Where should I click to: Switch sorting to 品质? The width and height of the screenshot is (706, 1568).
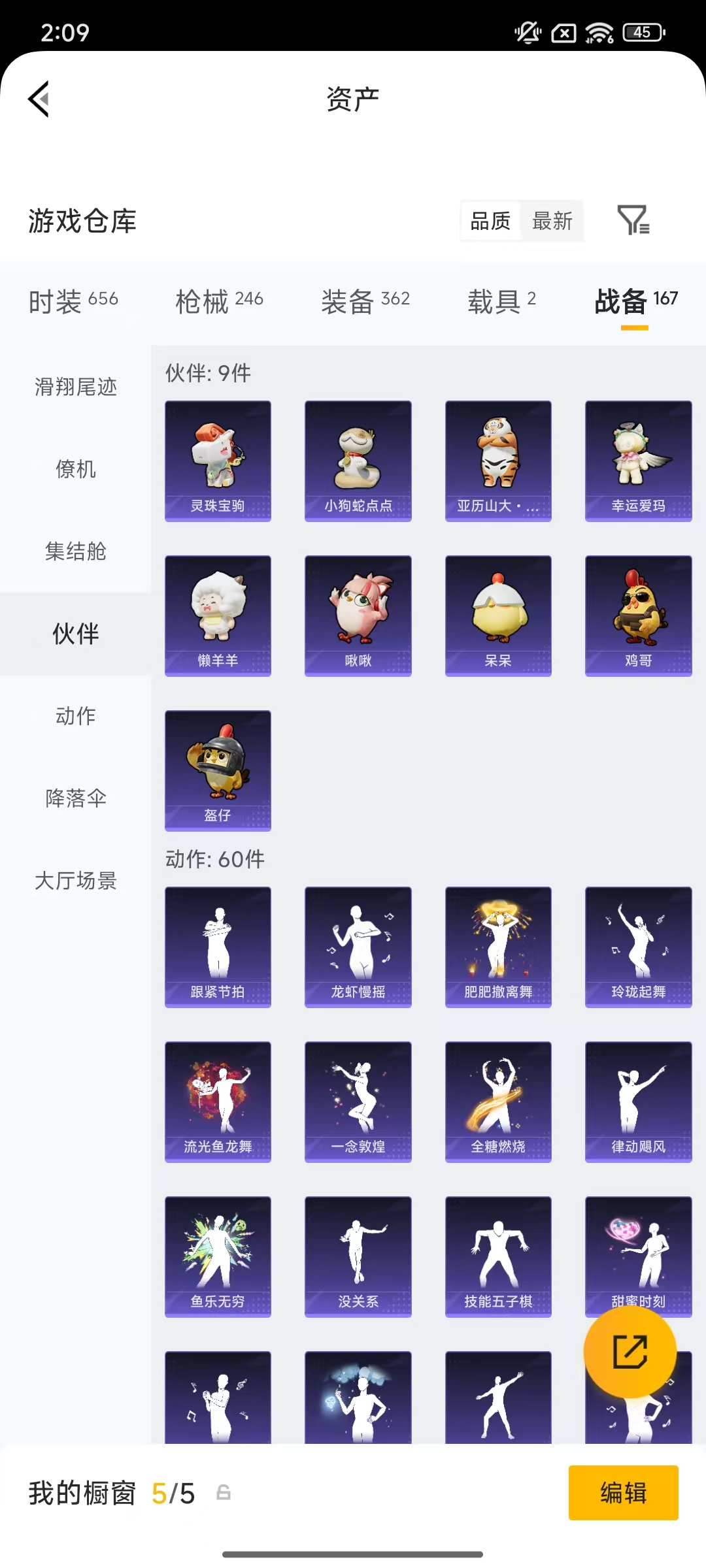[489, 221]
